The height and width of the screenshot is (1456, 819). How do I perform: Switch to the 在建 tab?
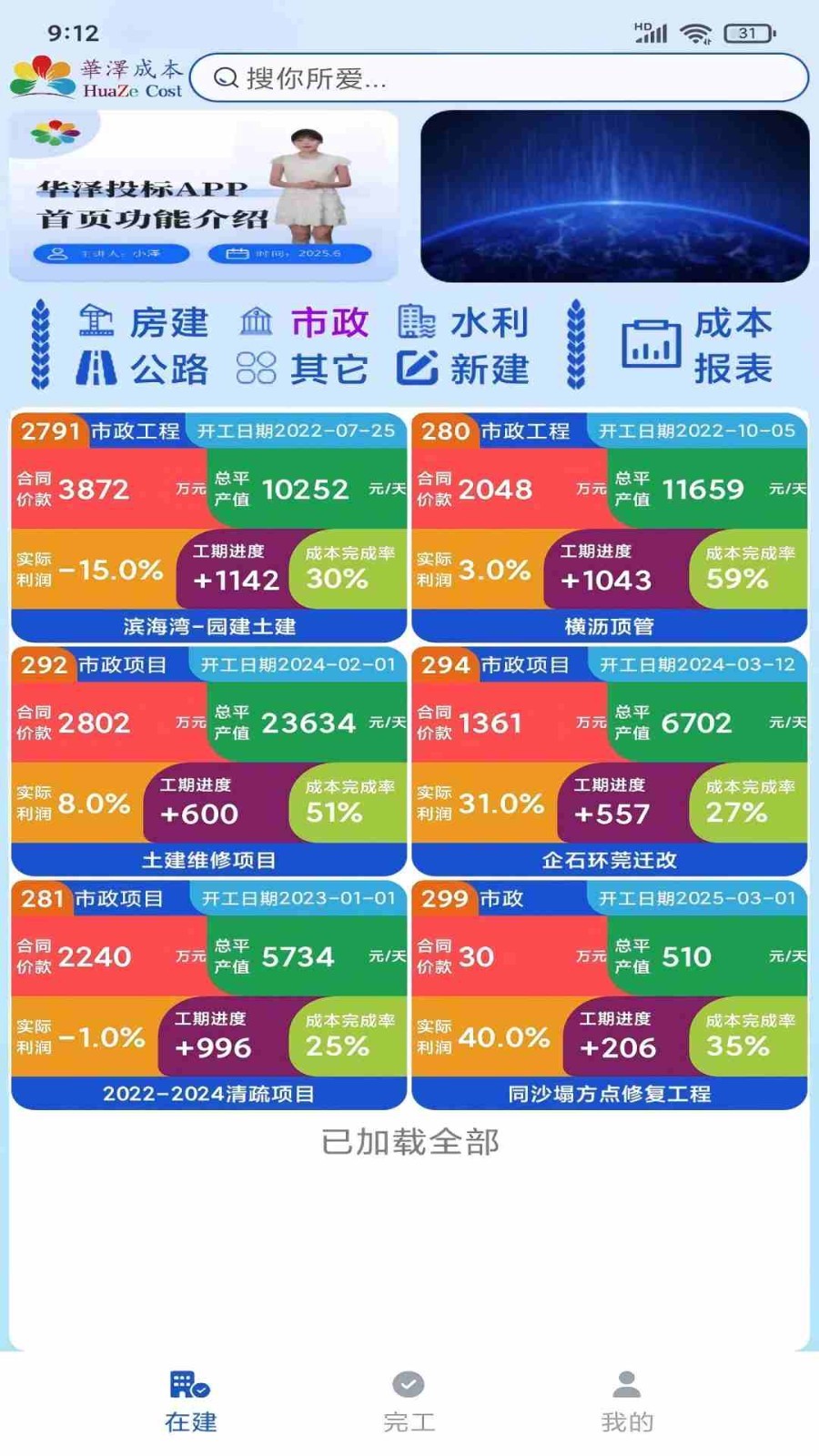click(x=190, y=1402)
